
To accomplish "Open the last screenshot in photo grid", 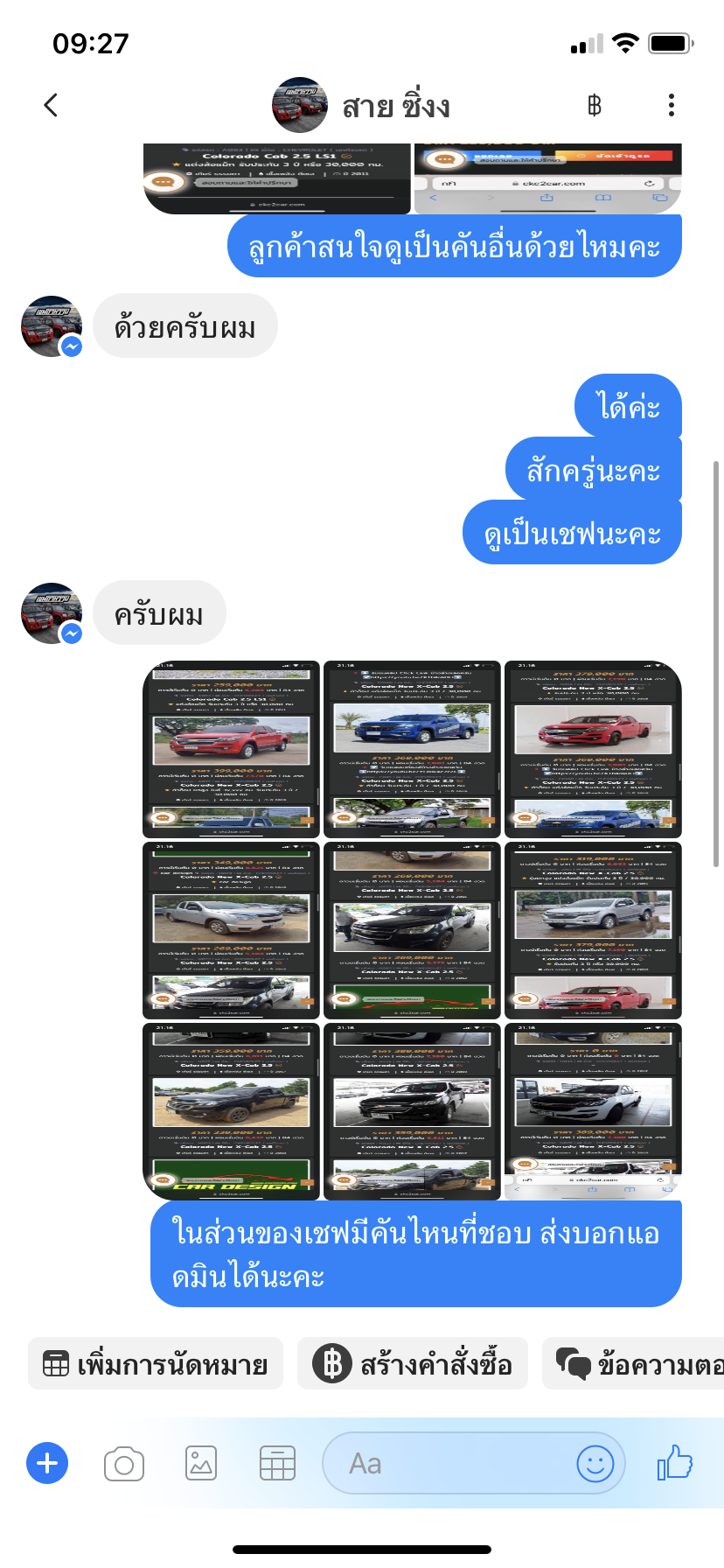I will click(593, 1111).
